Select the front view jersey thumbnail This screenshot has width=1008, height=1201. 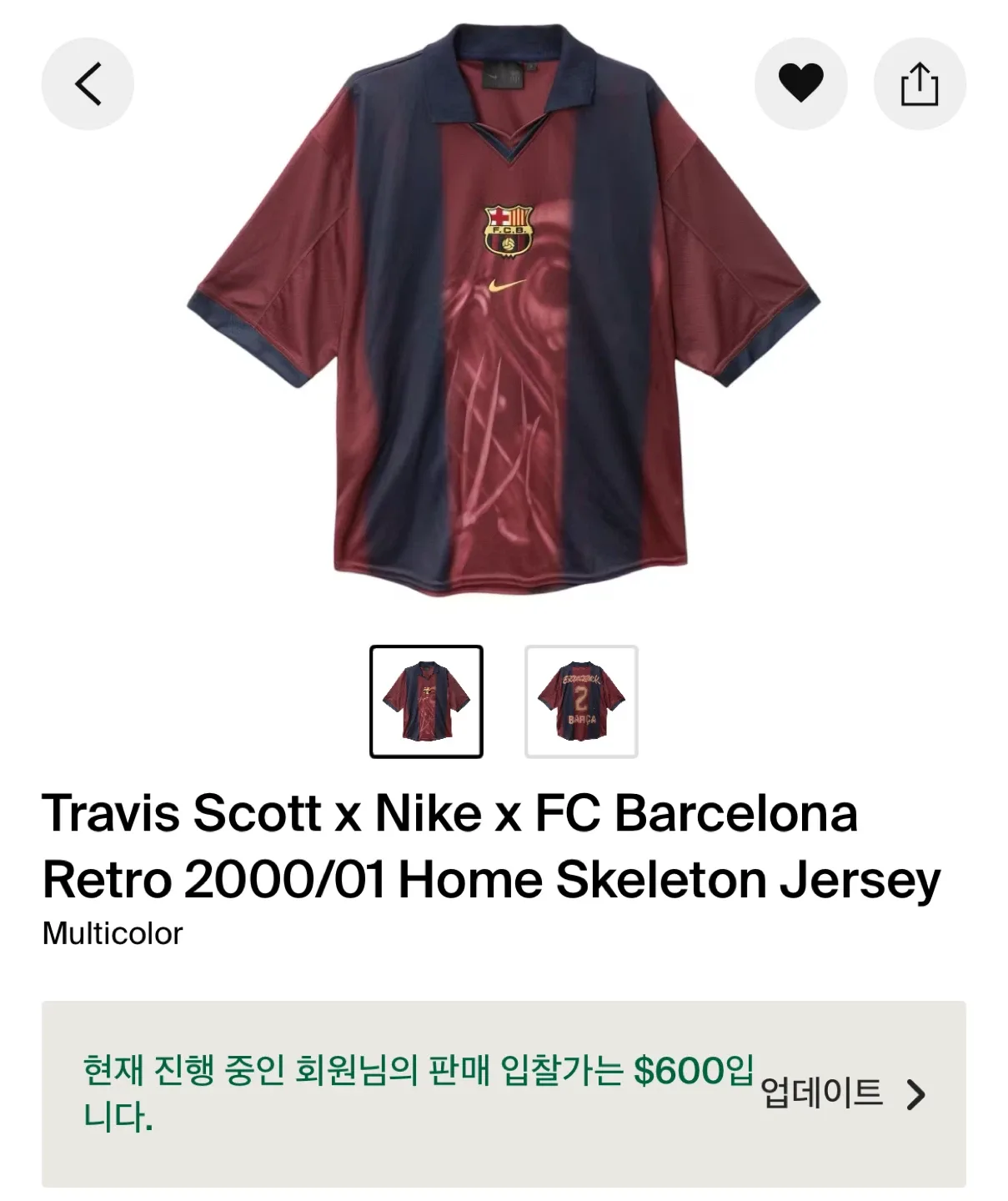click(x=426, y=701)
